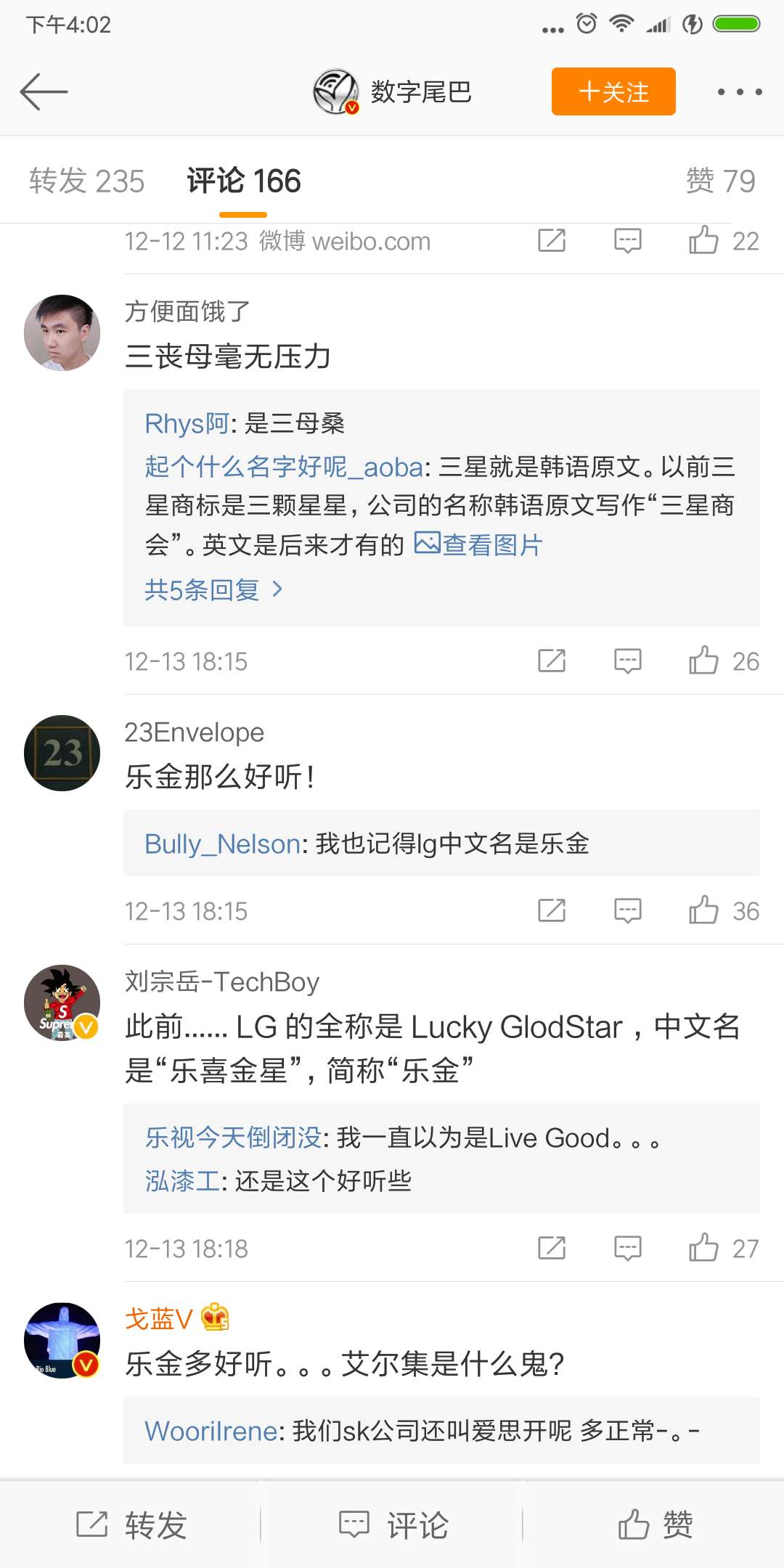Write a comment via bottom 评论 button
The width and height of the screenshot is (784, 1568).
coord(393,1524)
